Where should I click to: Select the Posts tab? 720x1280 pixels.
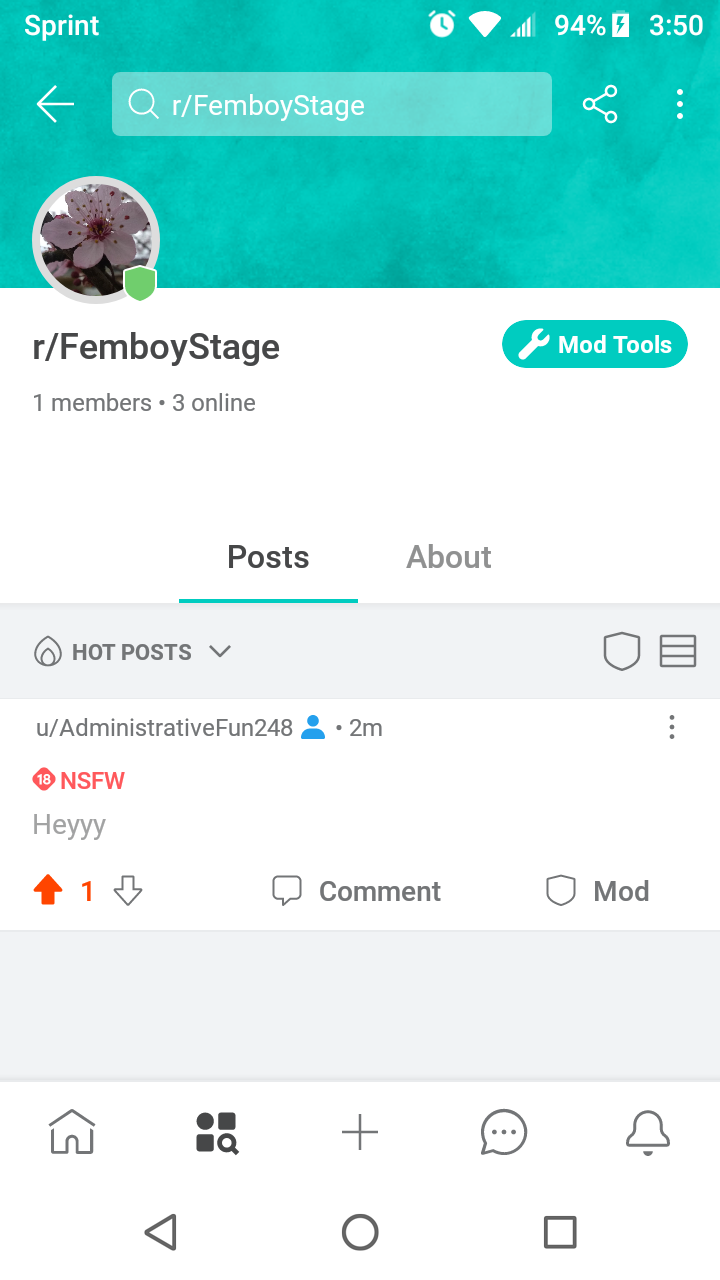267,557
